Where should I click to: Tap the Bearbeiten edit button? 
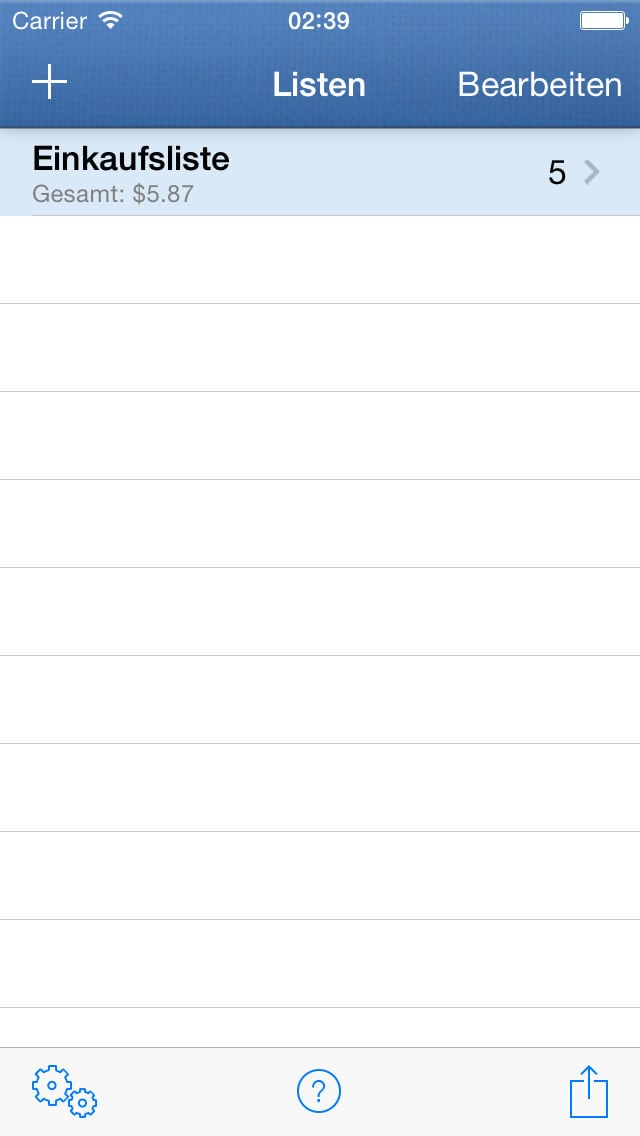pos(539,84)
